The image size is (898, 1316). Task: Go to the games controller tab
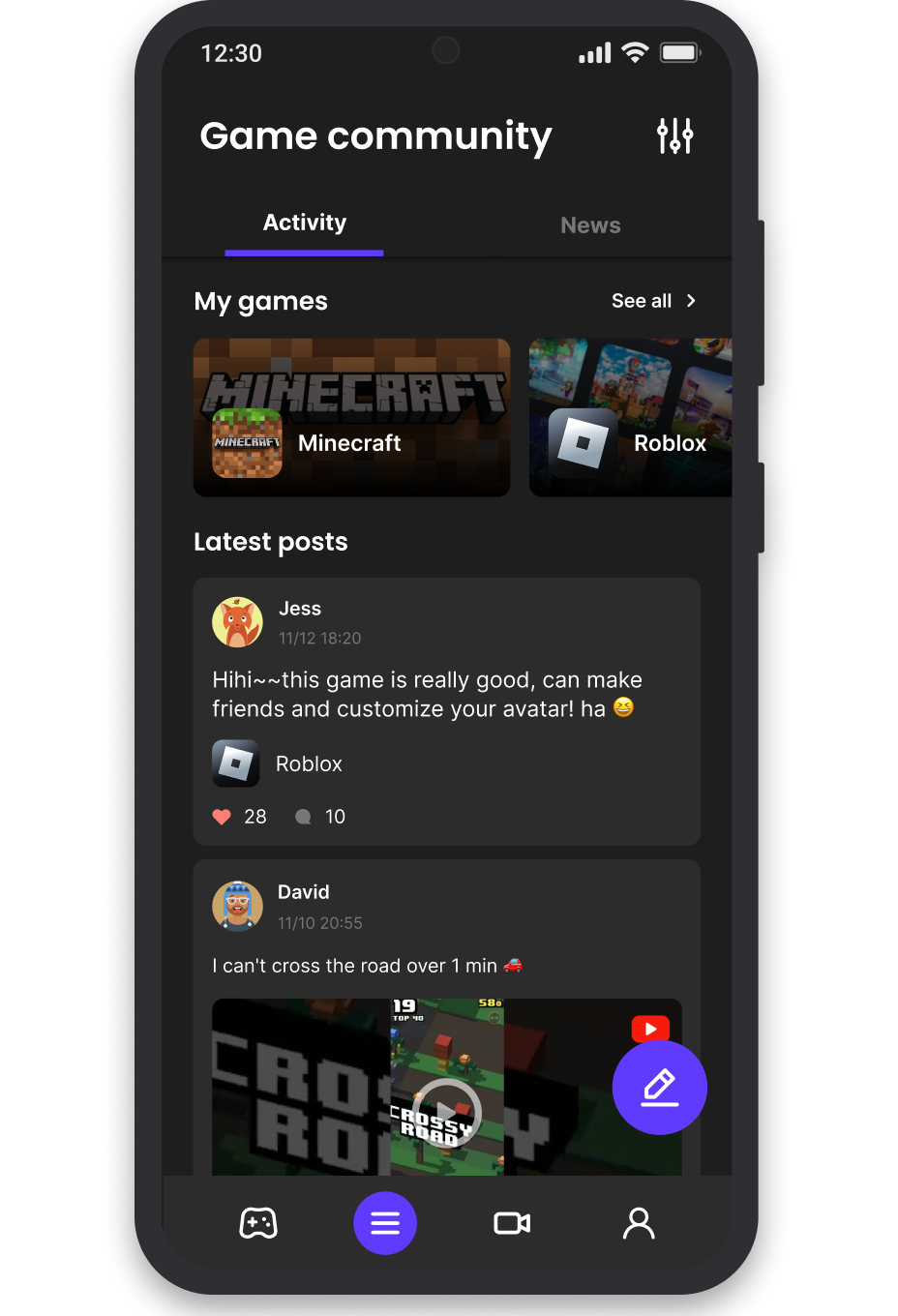[x=258, y=1223]
